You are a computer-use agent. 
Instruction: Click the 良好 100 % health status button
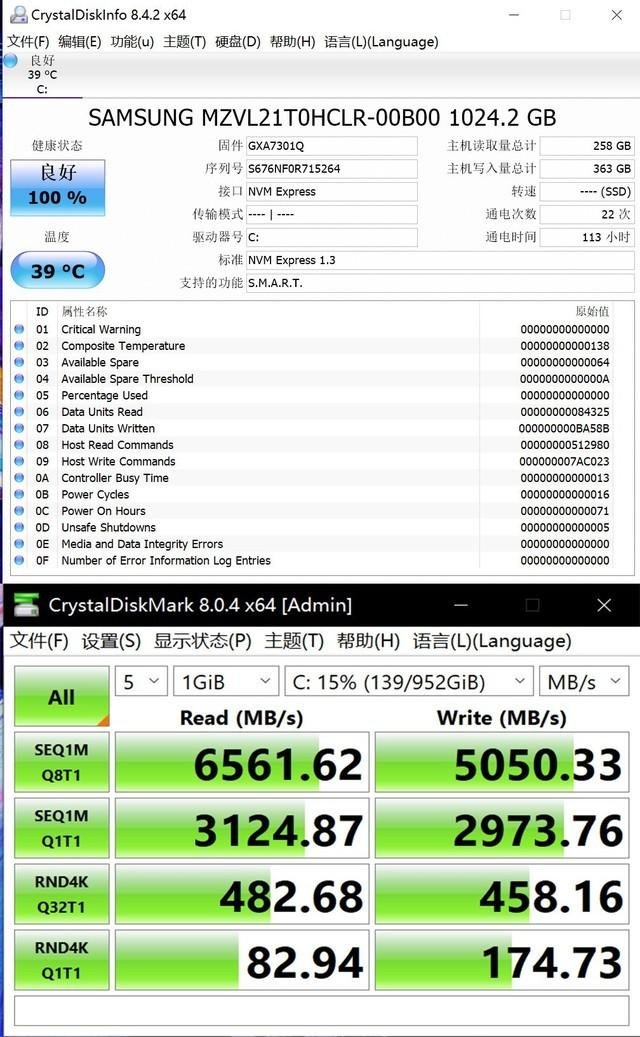[x=57, y=186]
